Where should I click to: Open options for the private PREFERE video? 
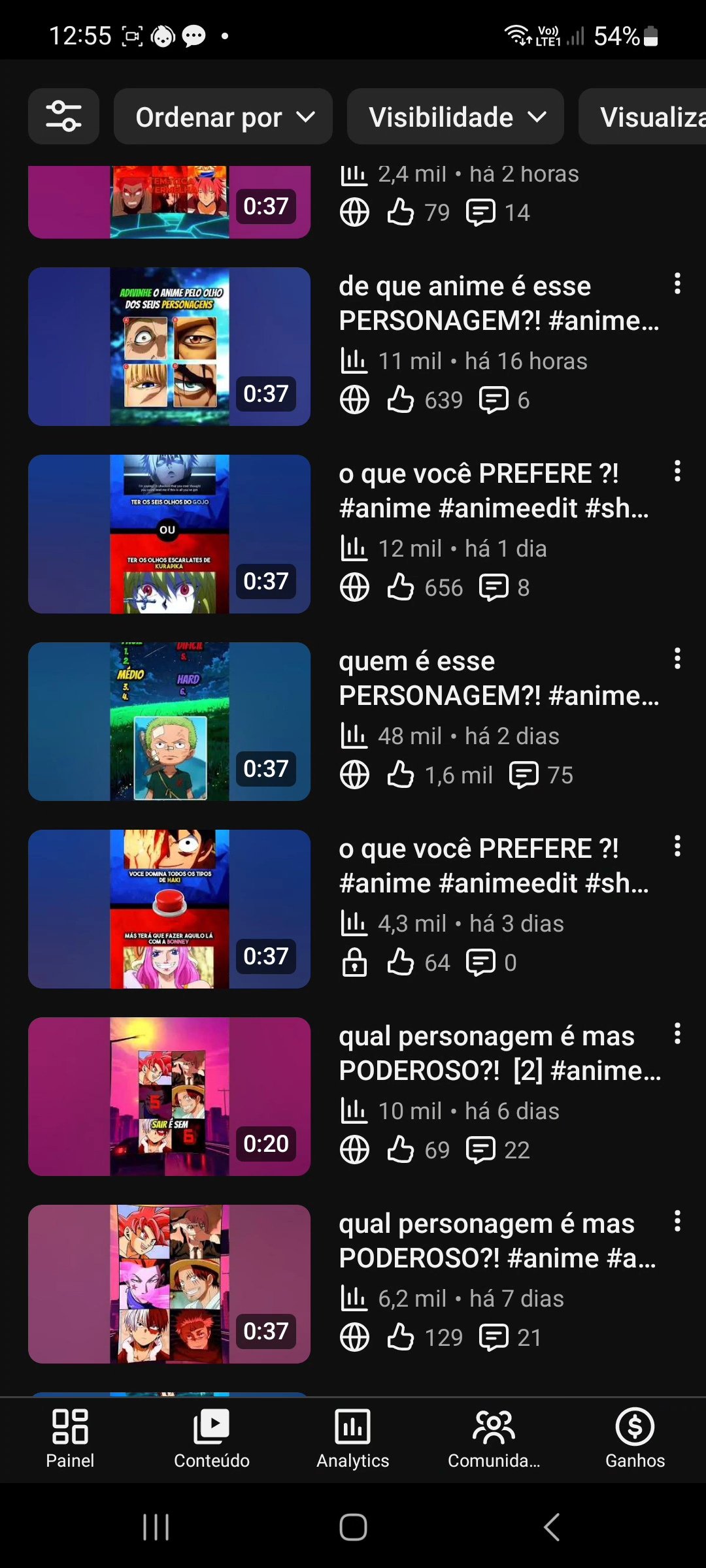tap(677, 846)
